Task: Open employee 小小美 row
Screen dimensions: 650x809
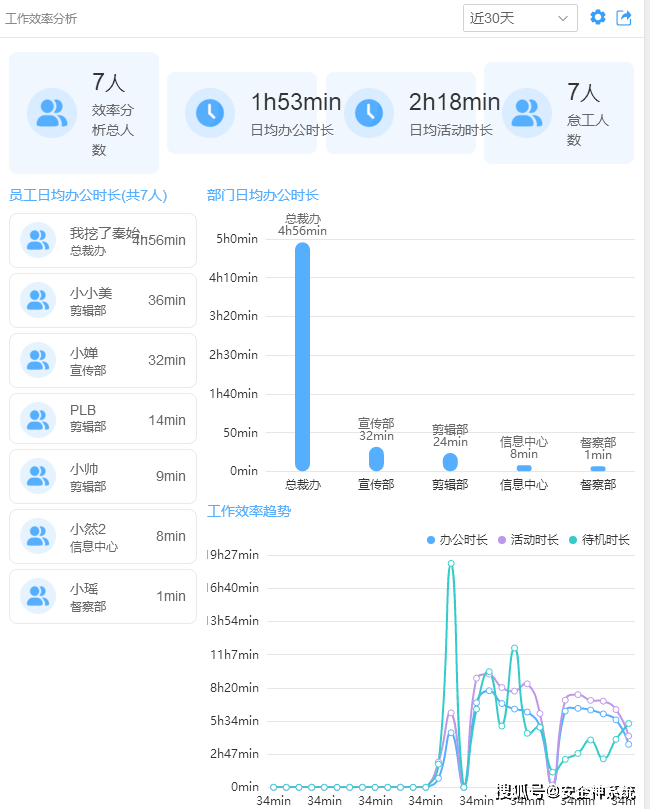Action: pyautogui.click(x=103, y=301)
